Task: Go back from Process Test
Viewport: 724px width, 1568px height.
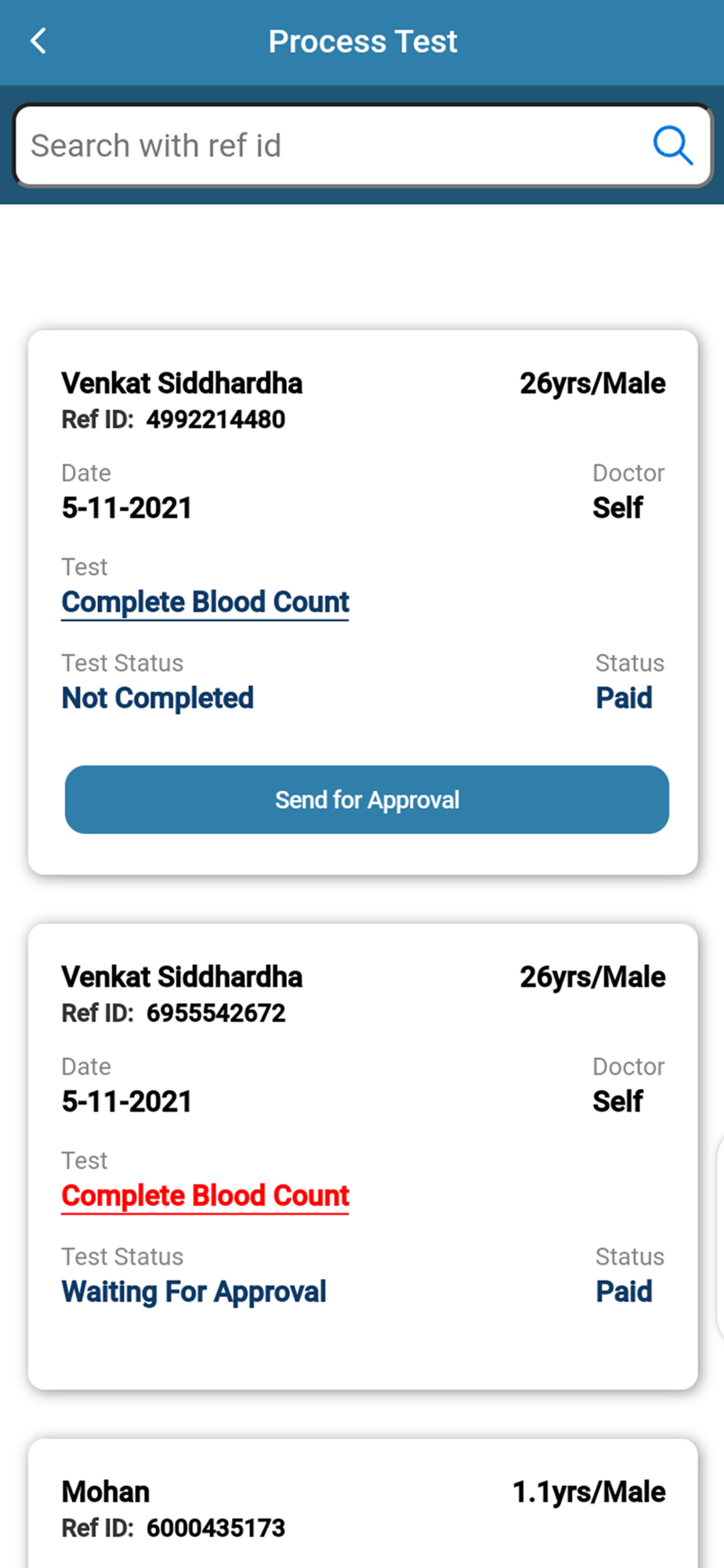Action: [x=38, y=41]
